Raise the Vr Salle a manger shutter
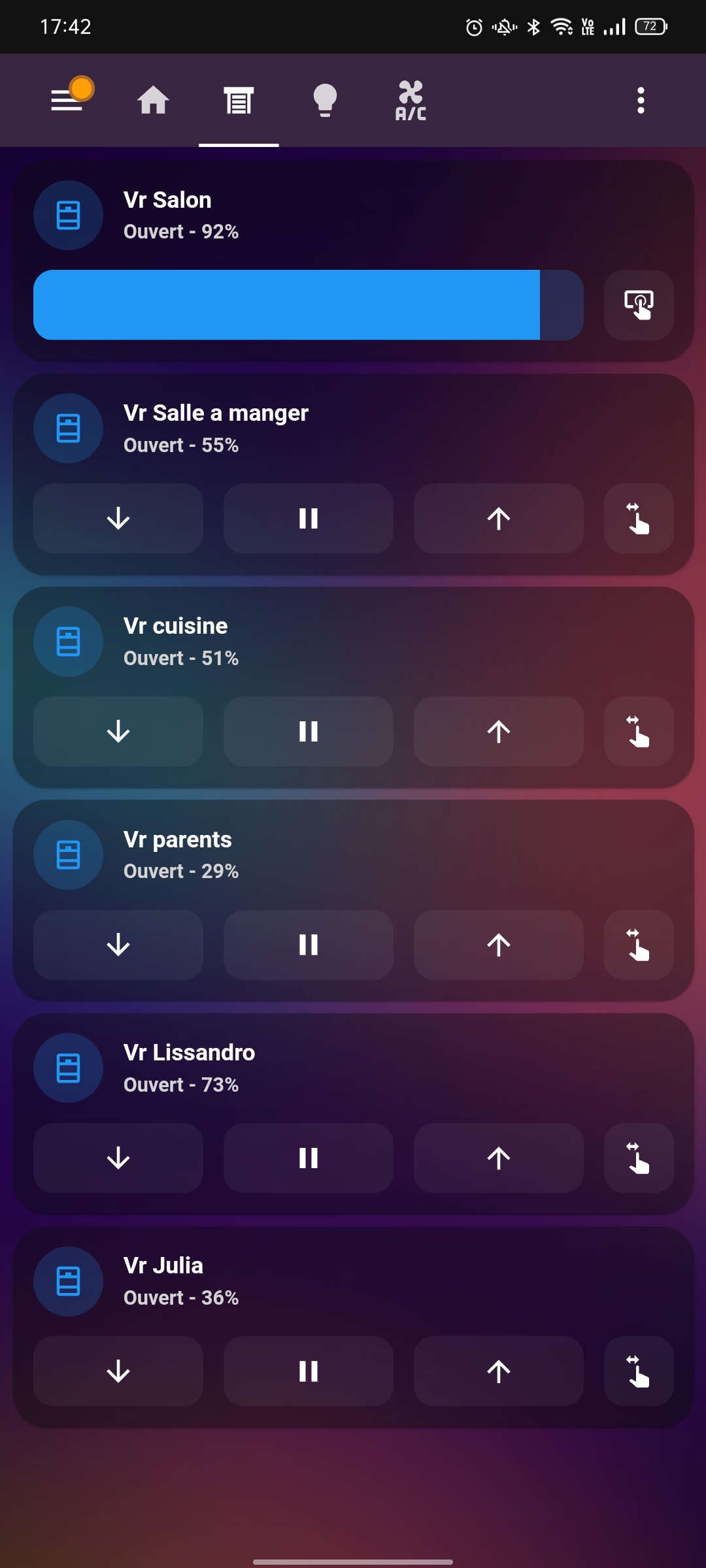This screenshot has width=706, height=1568. coord(498,518)
